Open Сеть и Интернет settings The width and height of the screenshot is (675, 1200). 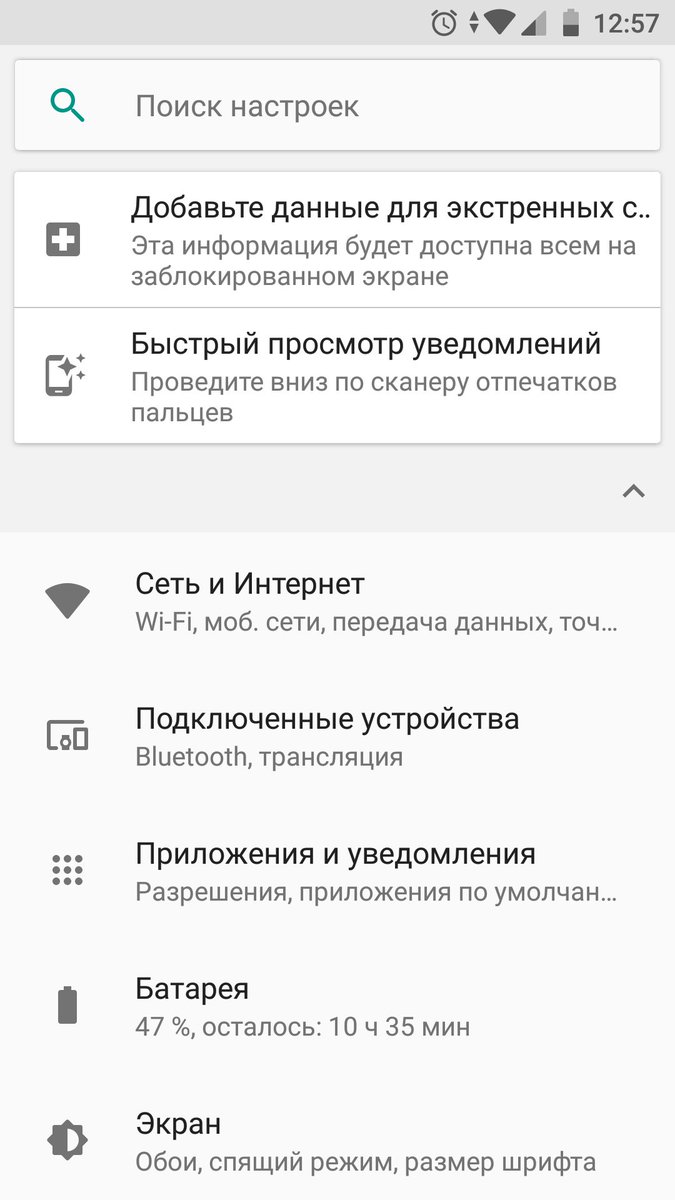point(337,601)
